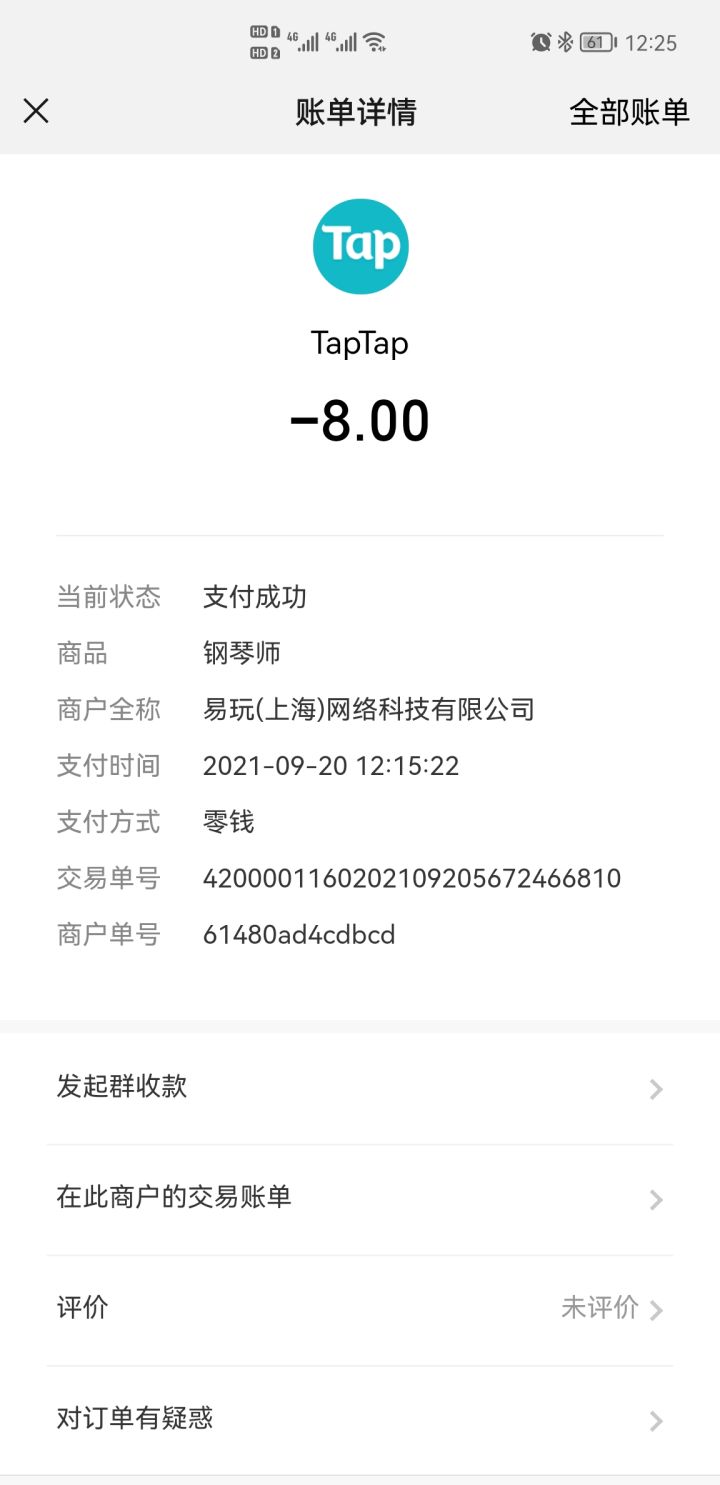Image resolution: width=720 pixels, height=1485 pixels.
Task: View 在此商户的交易账单
Action: click(360, 1199)
